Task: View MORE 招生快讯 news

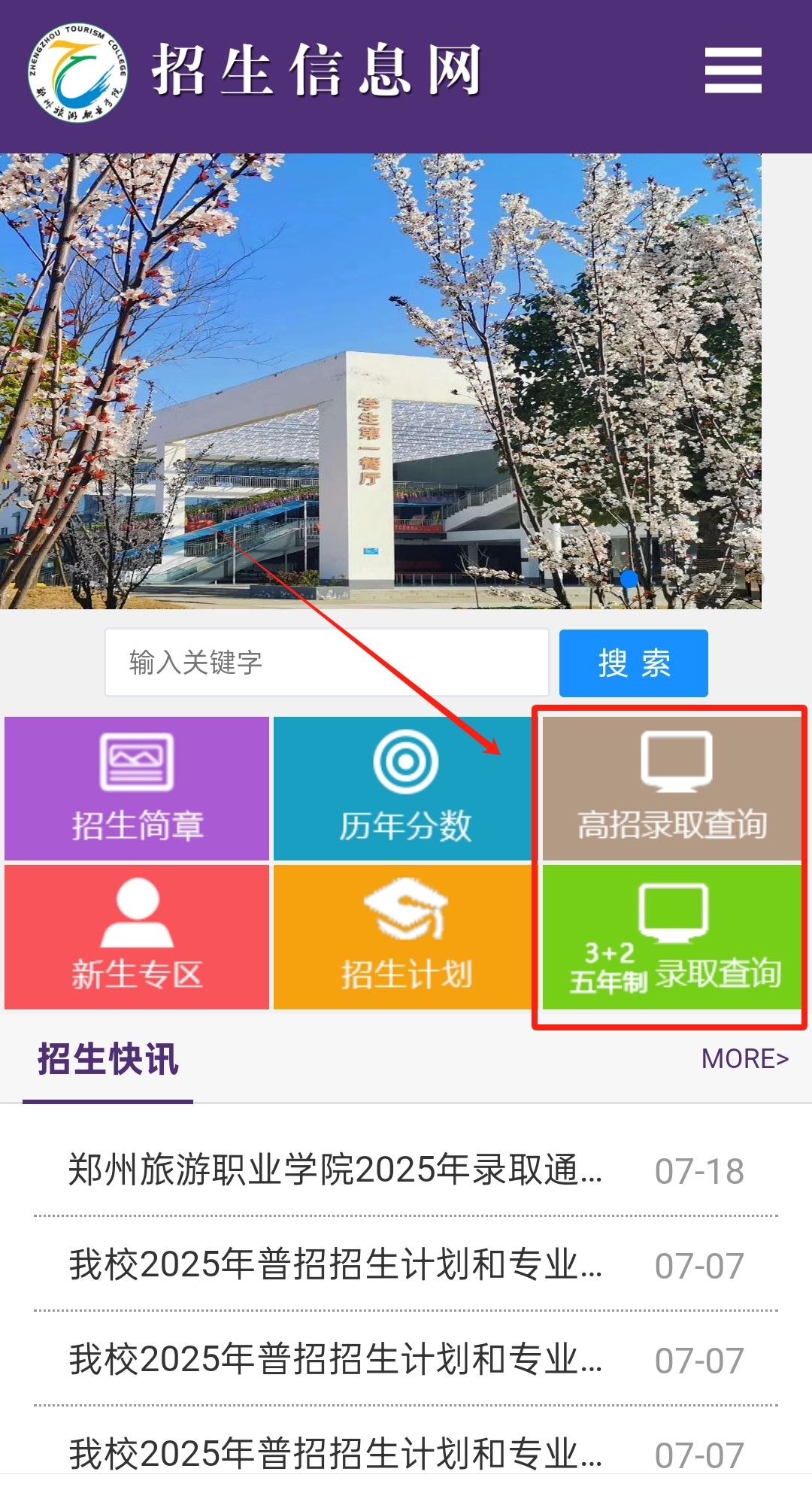Action: (744, 1058)
